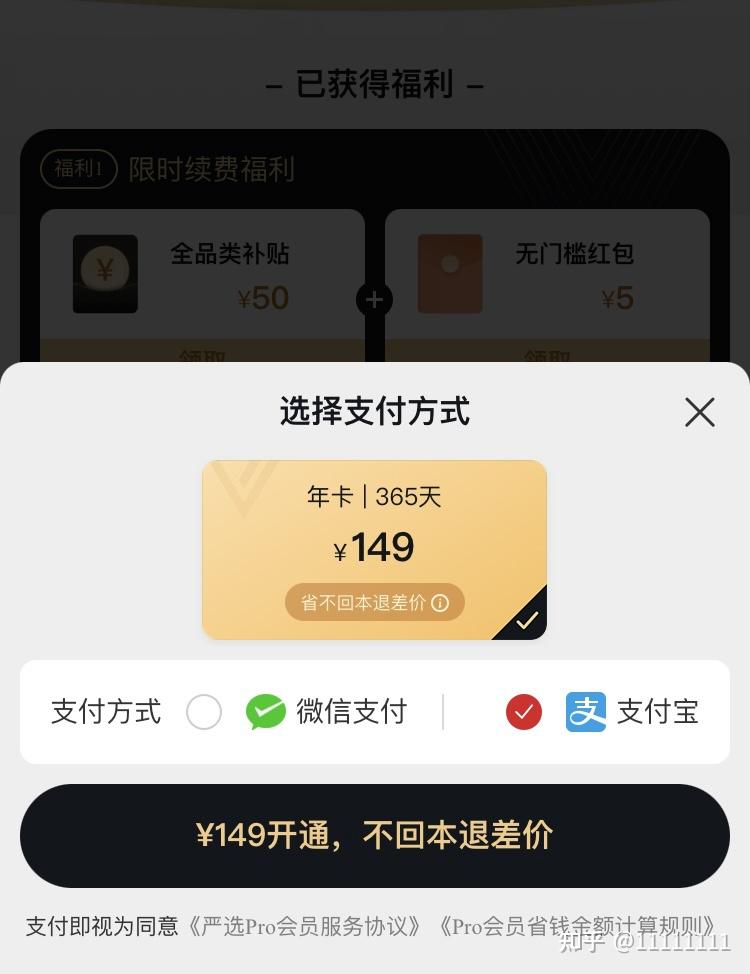Viewport: 750px width, 974px height.
Task: Click the blue Alipay logo icon
Action: tap(587, 711)
